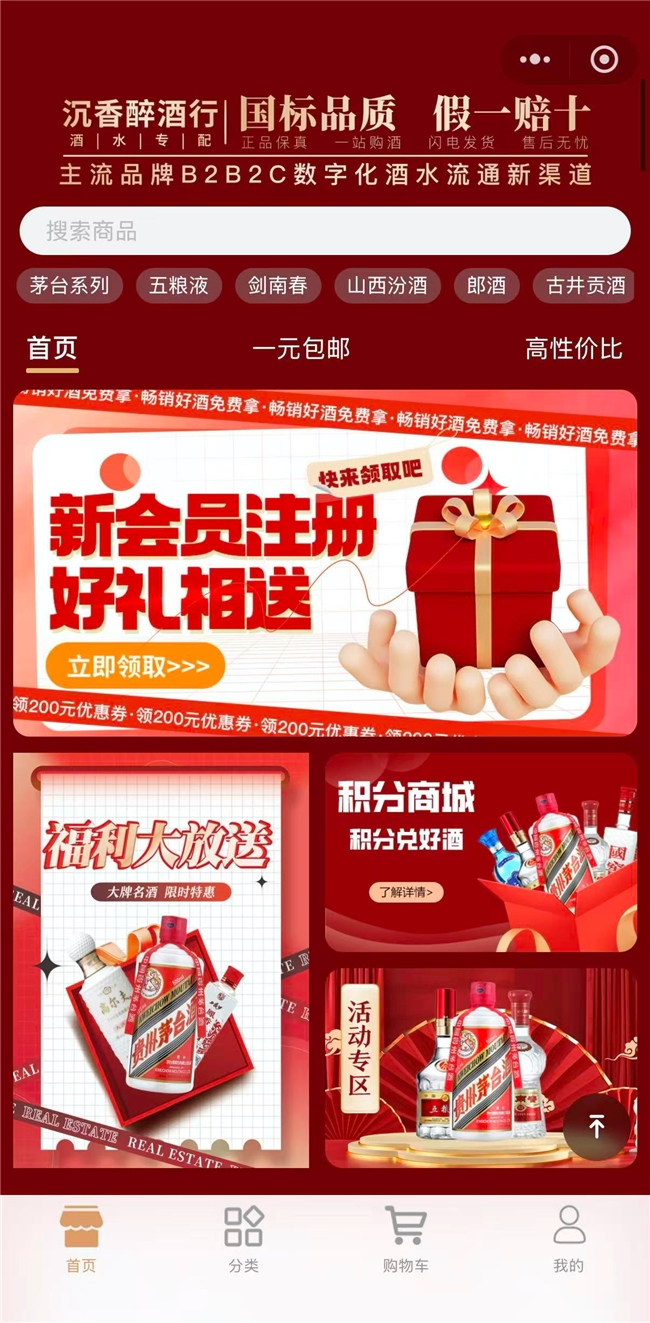
Task: Close the mini program with the circle icon
Action: [x=604, y=60]
